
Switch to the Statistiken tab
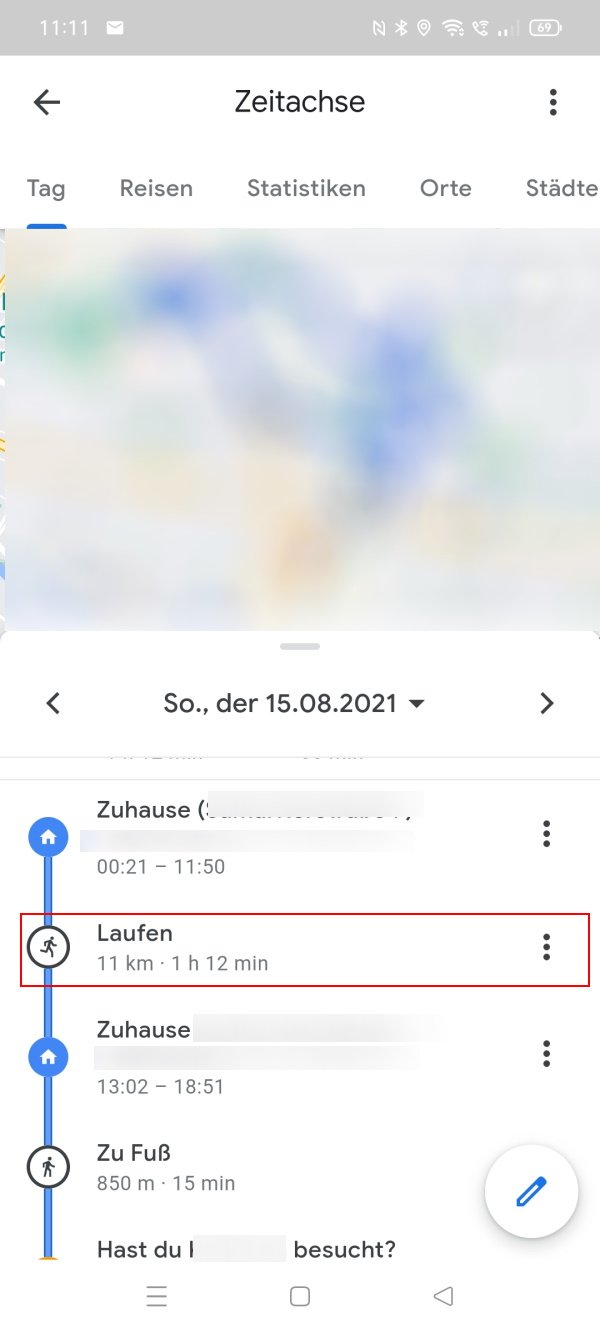[x=306, y=188]
